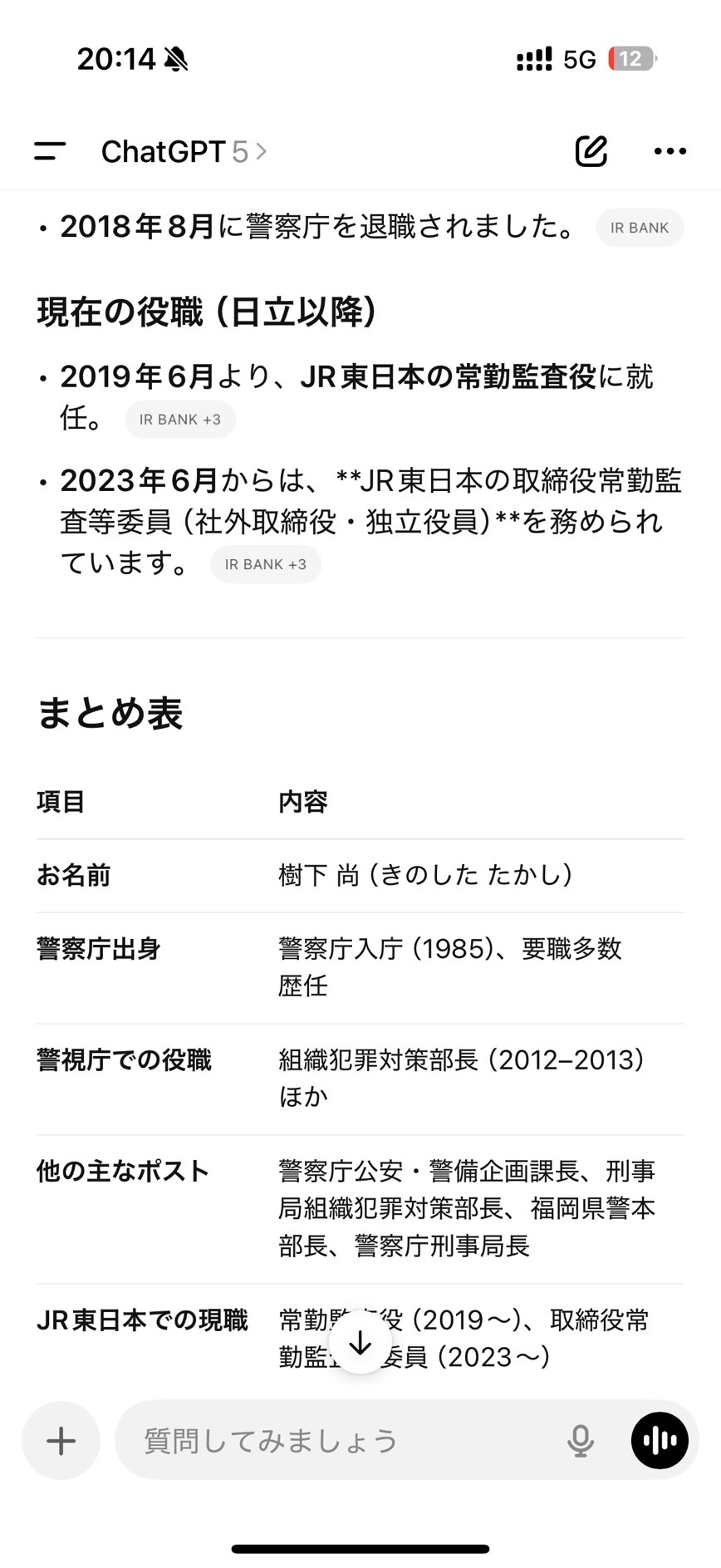Jump to bottom with the down arrow

pyautogui.click(x=360, y=1344)
